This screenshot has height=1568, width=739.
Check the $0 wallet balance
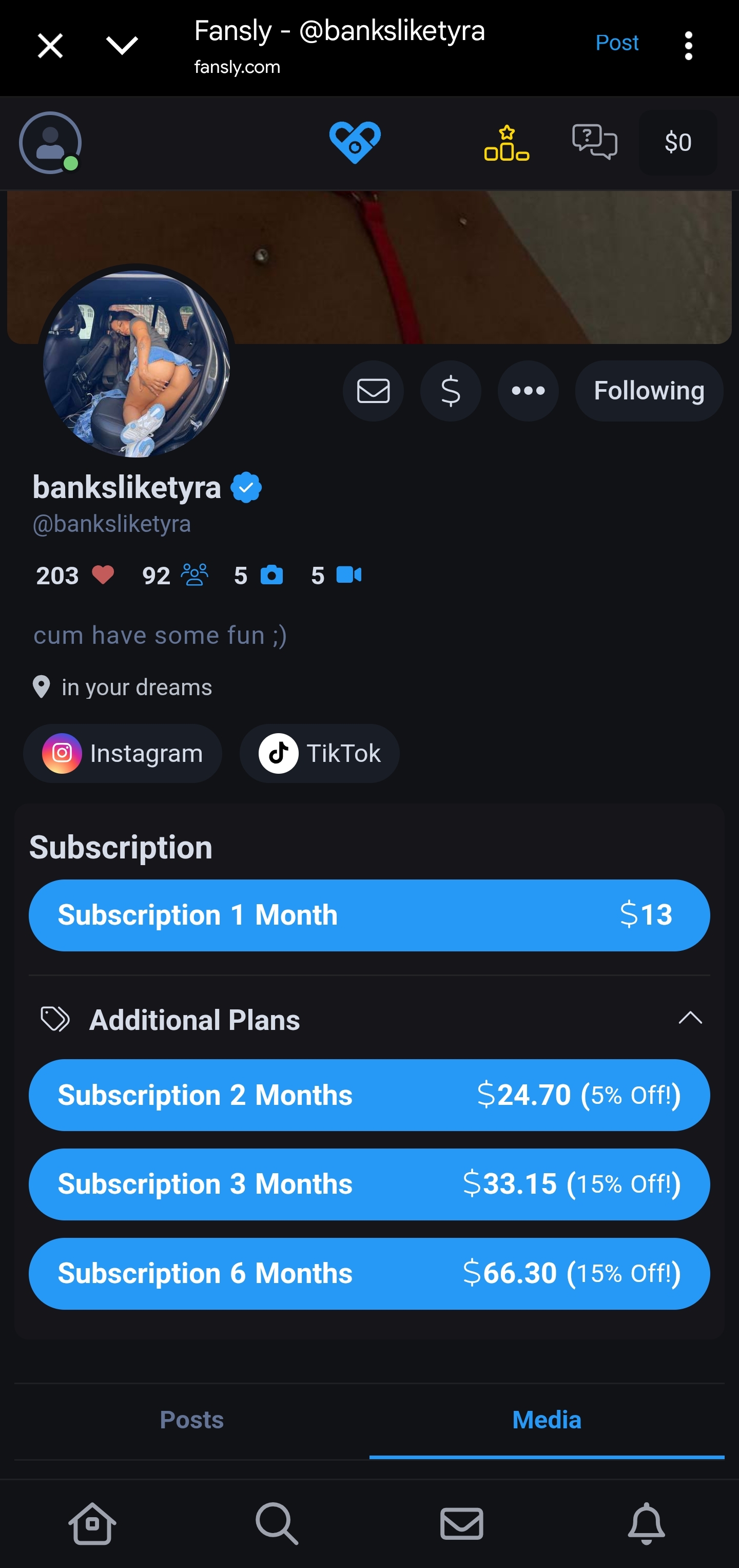pyautogui.click(x=677, y=142)
